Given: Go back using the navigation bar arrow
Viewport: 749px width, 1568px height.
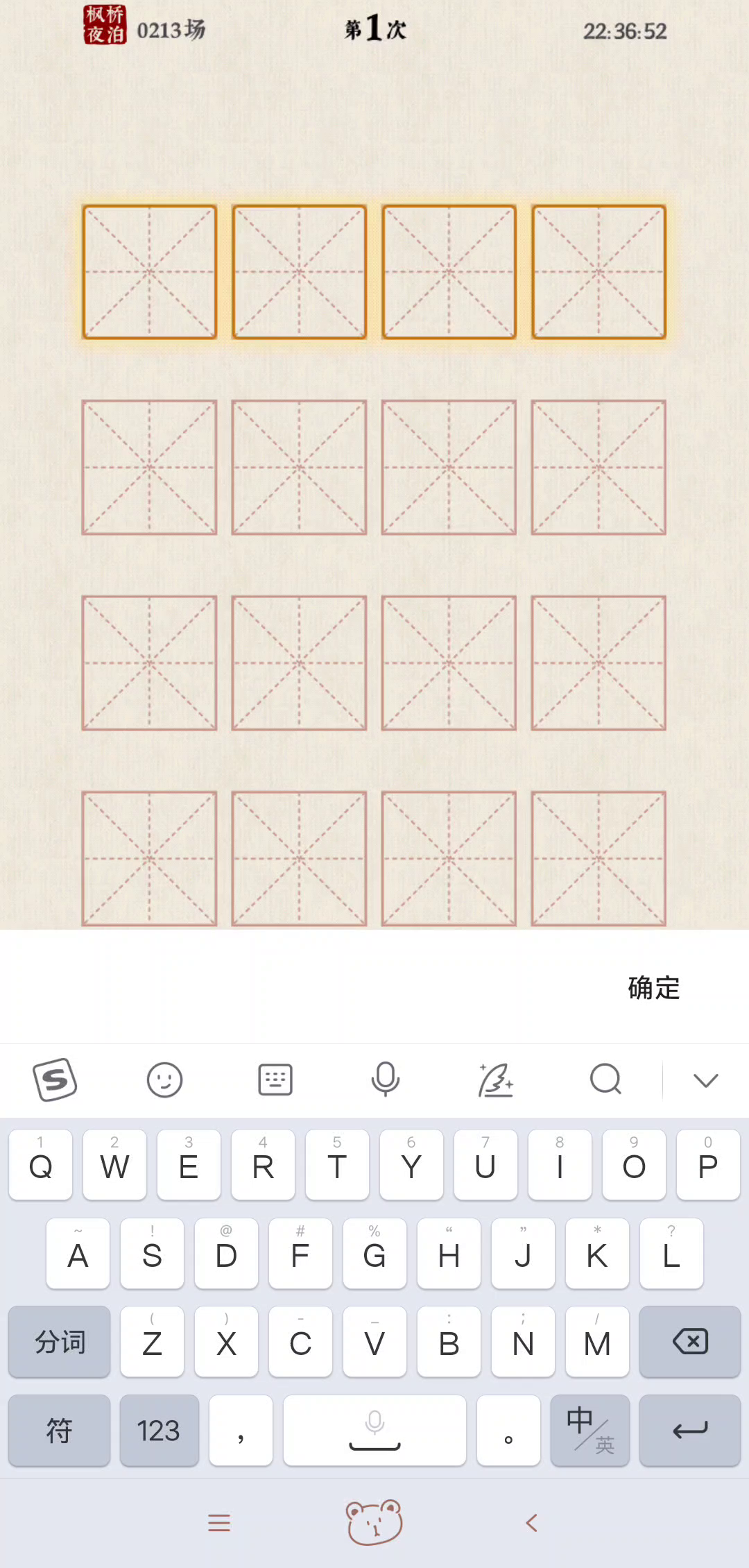Looking at the screenshot, I should coord(532,1523).
